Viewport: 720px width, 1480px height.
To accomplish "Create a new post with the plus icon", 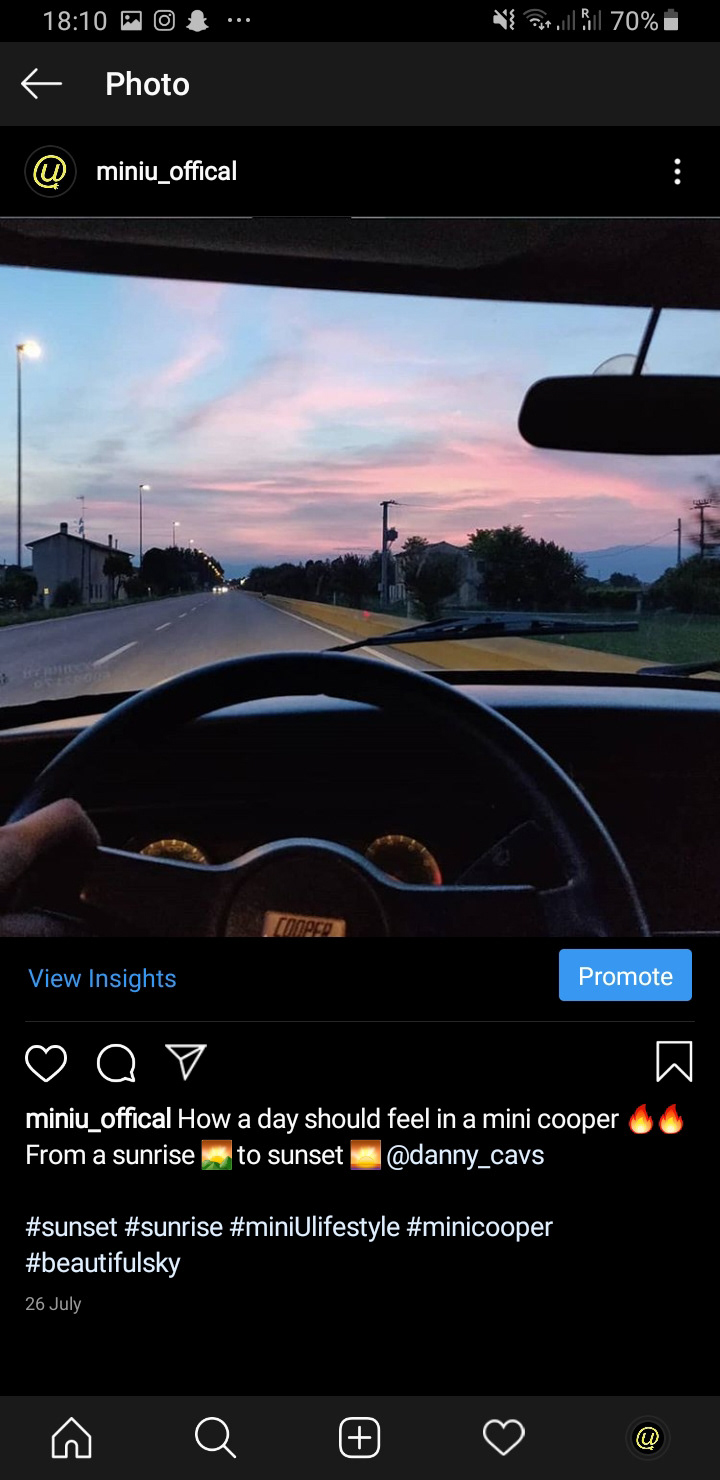I will click(360, 1438).
